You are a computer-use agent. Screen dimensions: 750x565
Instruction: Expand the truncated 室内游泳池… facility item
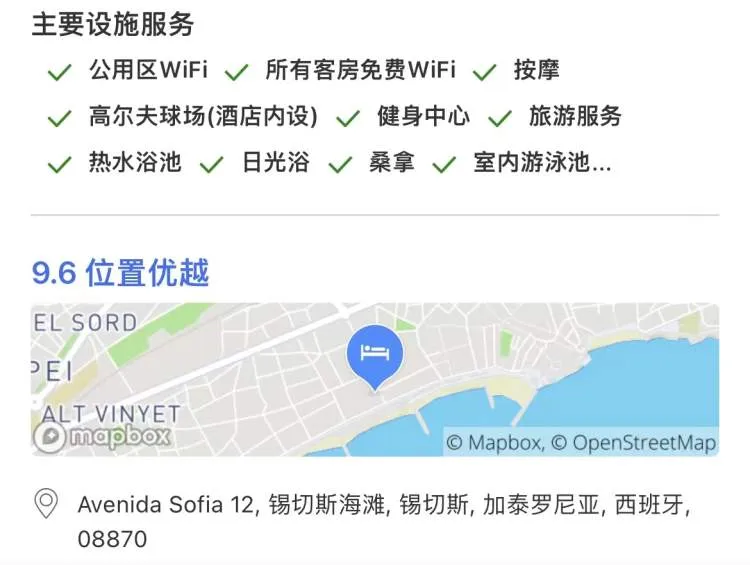point(541,163)
